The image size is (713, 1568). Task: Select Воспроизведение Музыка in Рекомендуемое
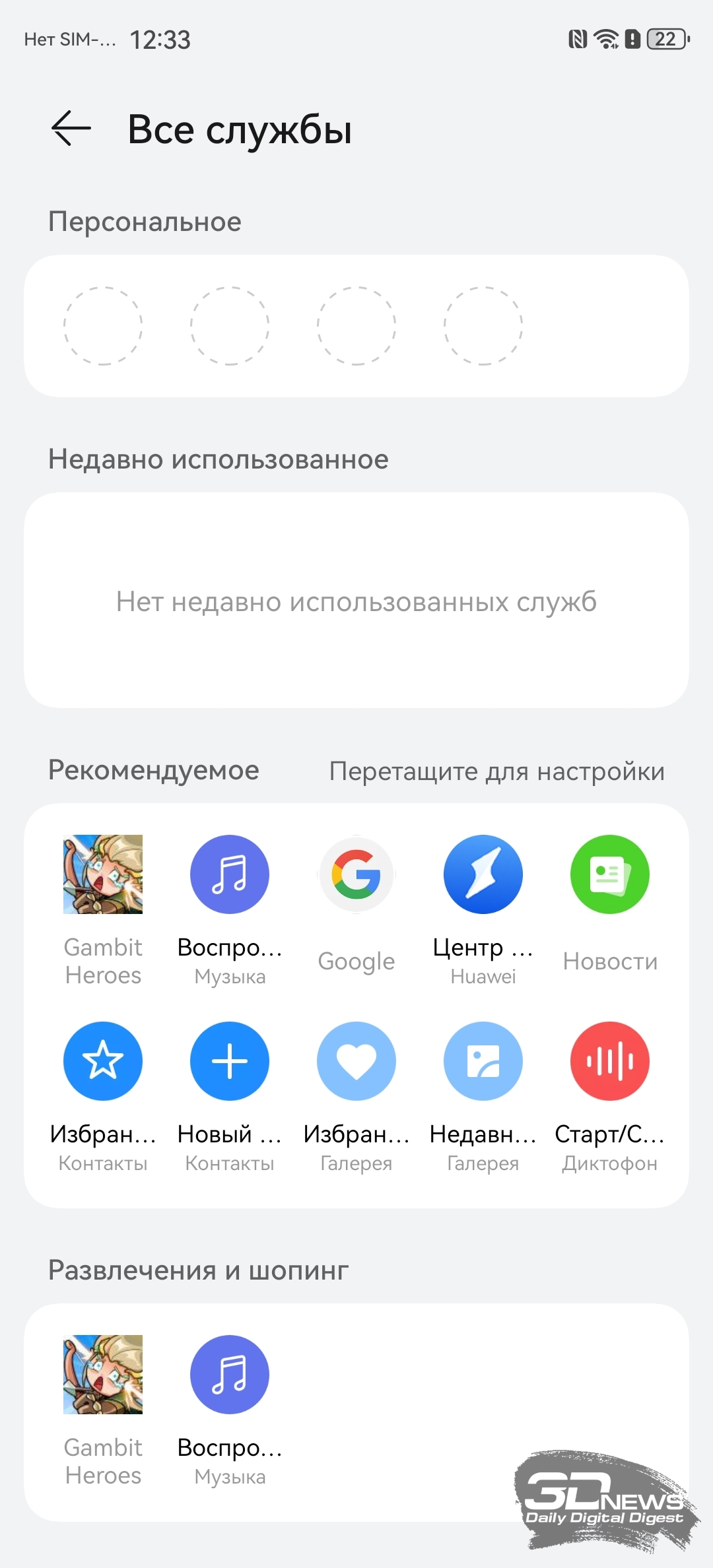pos(230,874)
